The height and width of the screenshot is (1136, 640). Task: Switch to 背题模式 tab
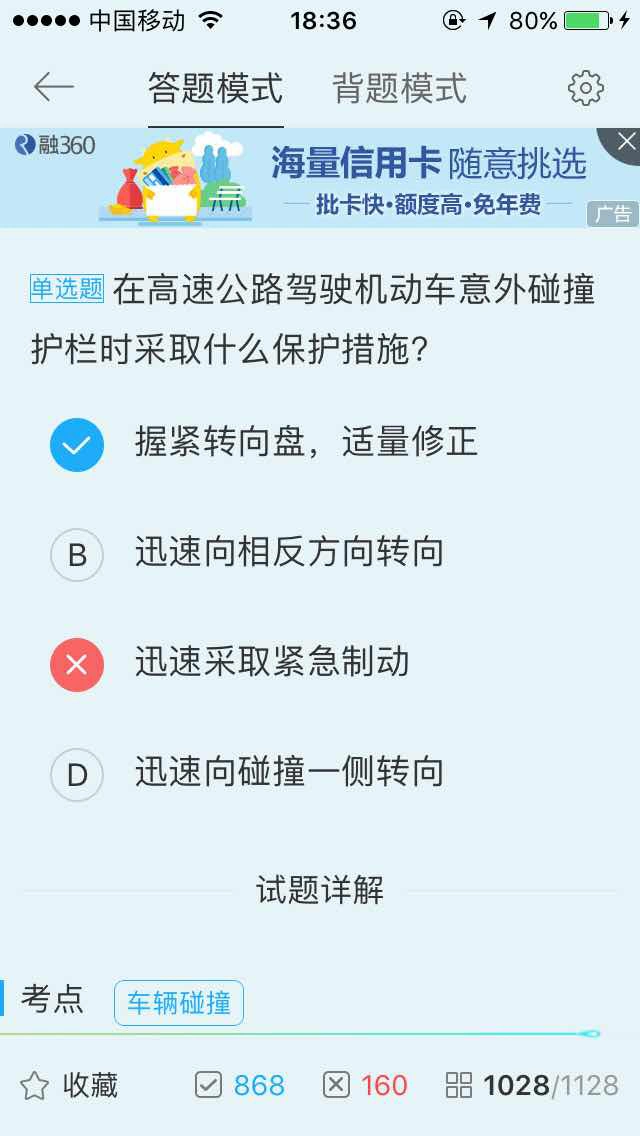click(x=400, y=88)
